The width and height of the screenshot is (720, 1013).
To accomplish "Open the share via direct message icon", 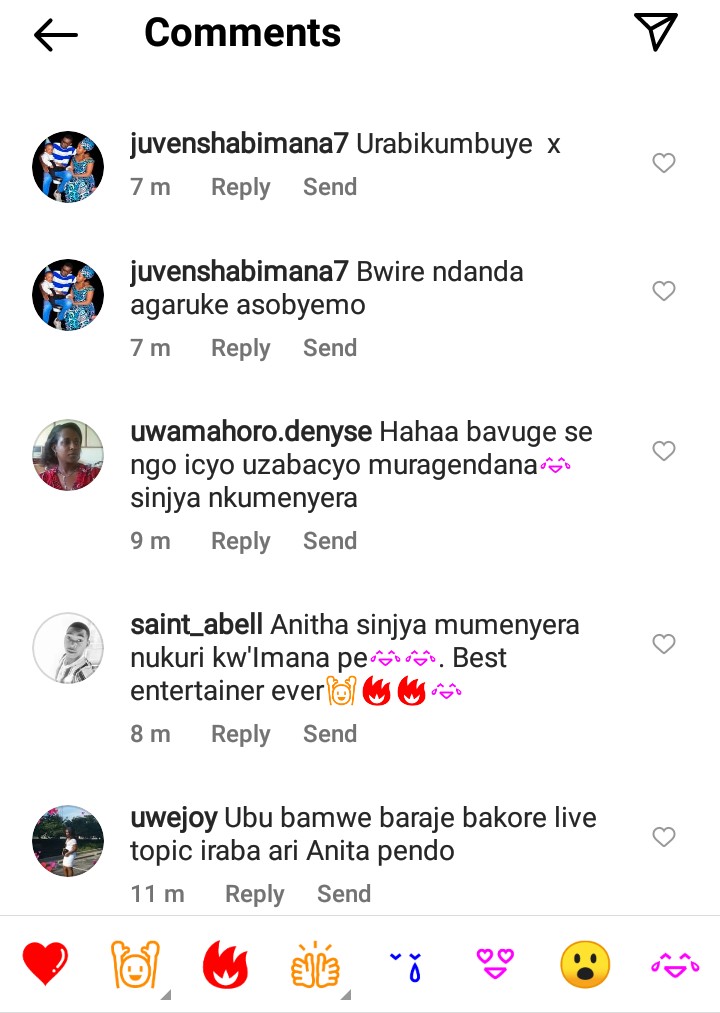I will (x=656, y=33).
